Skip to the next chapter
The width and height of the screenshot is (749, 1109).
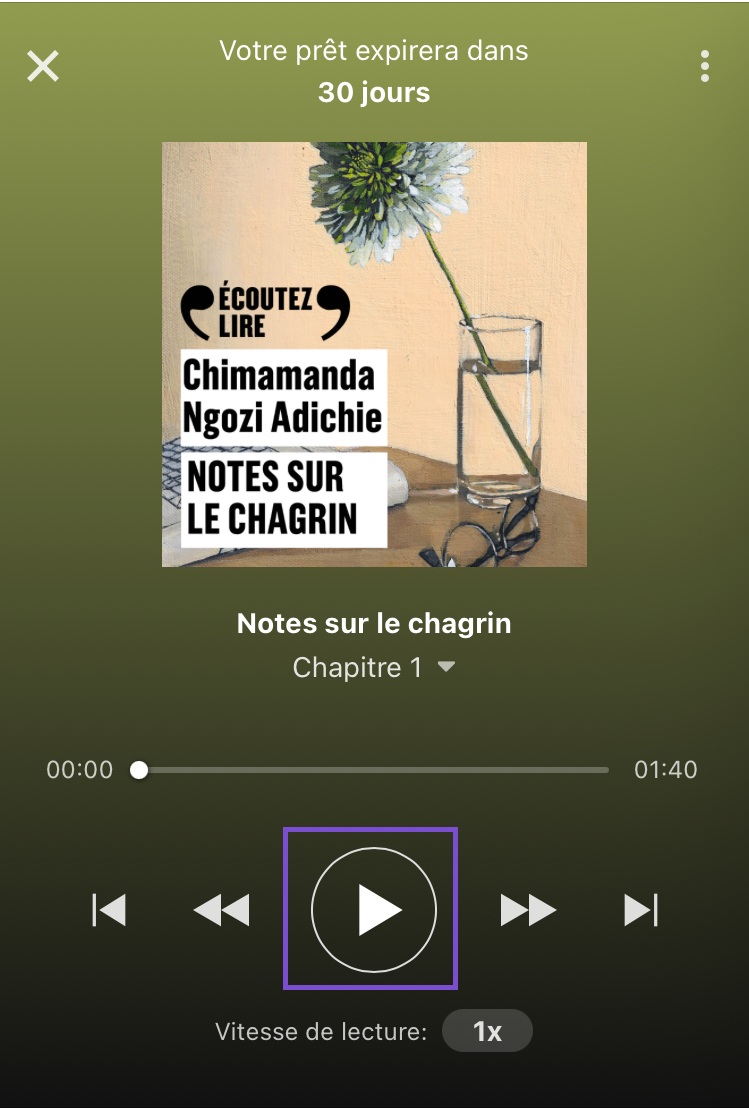click(640, 910)
